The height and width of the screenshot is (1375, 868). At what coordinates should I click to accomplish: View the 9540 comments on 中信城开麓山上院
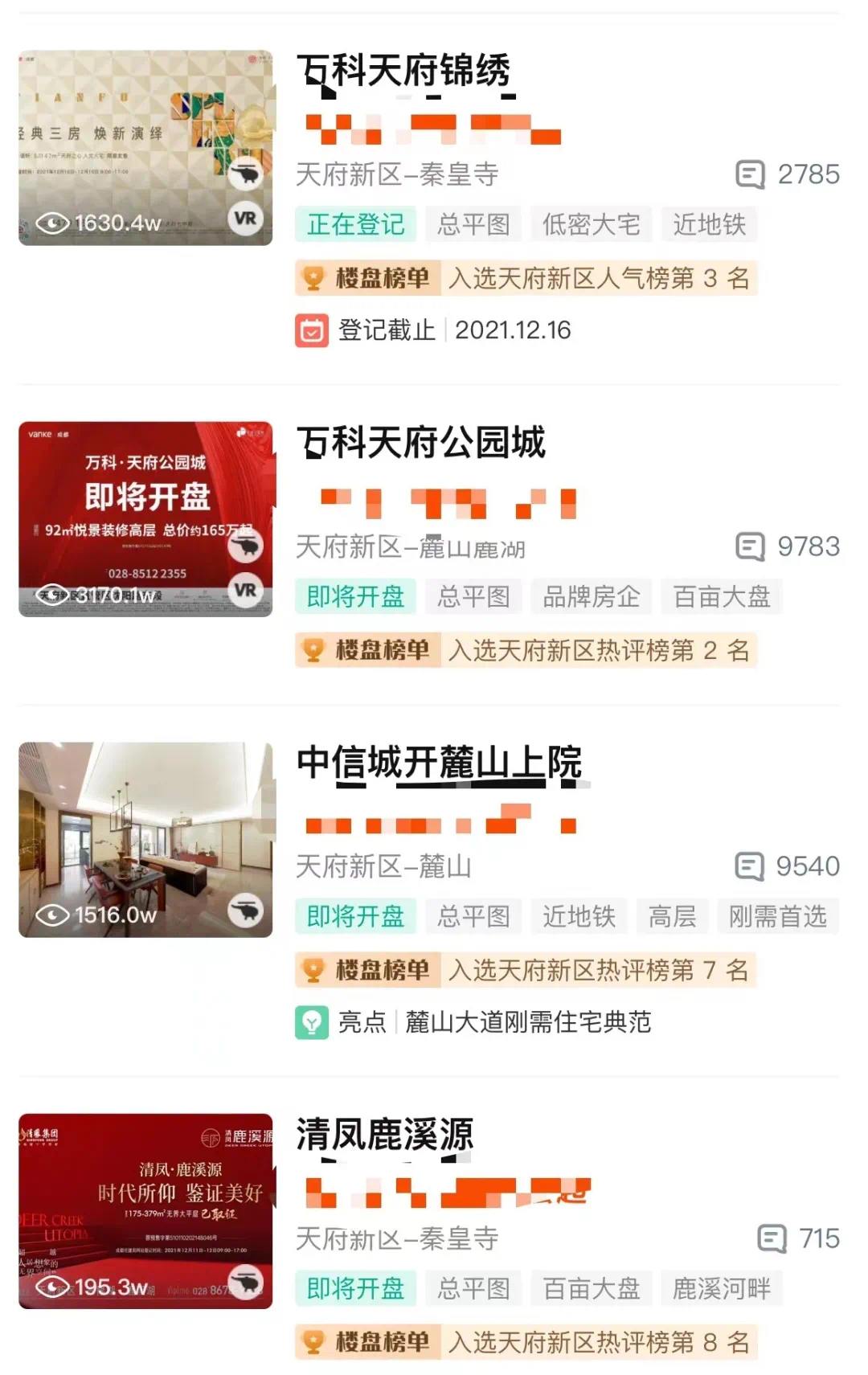[788, 866]
